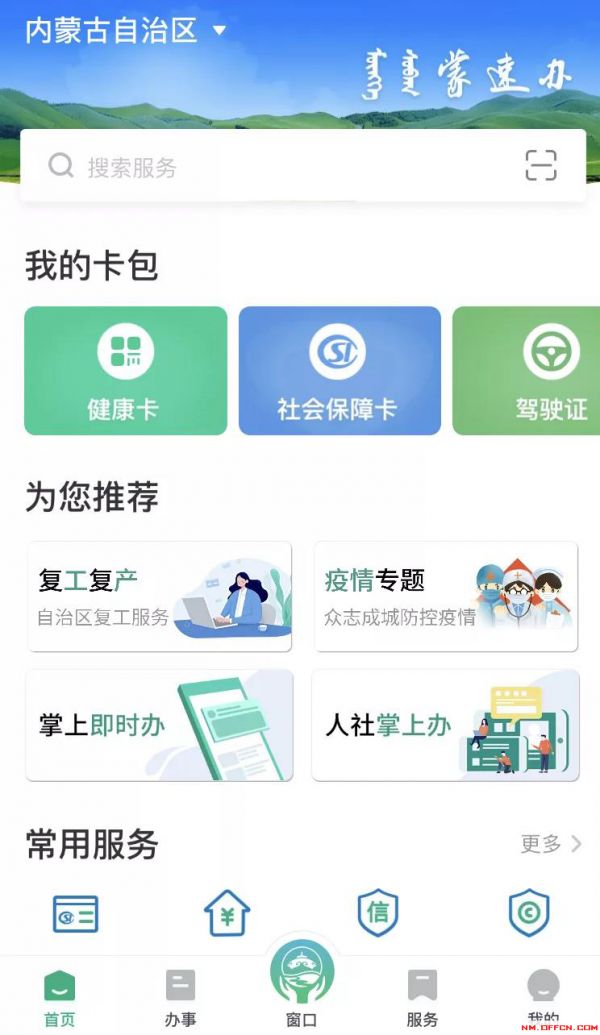Open the QR scan icon
Viewport: 600px width, 1035px height.
click(x=540, y=166)
